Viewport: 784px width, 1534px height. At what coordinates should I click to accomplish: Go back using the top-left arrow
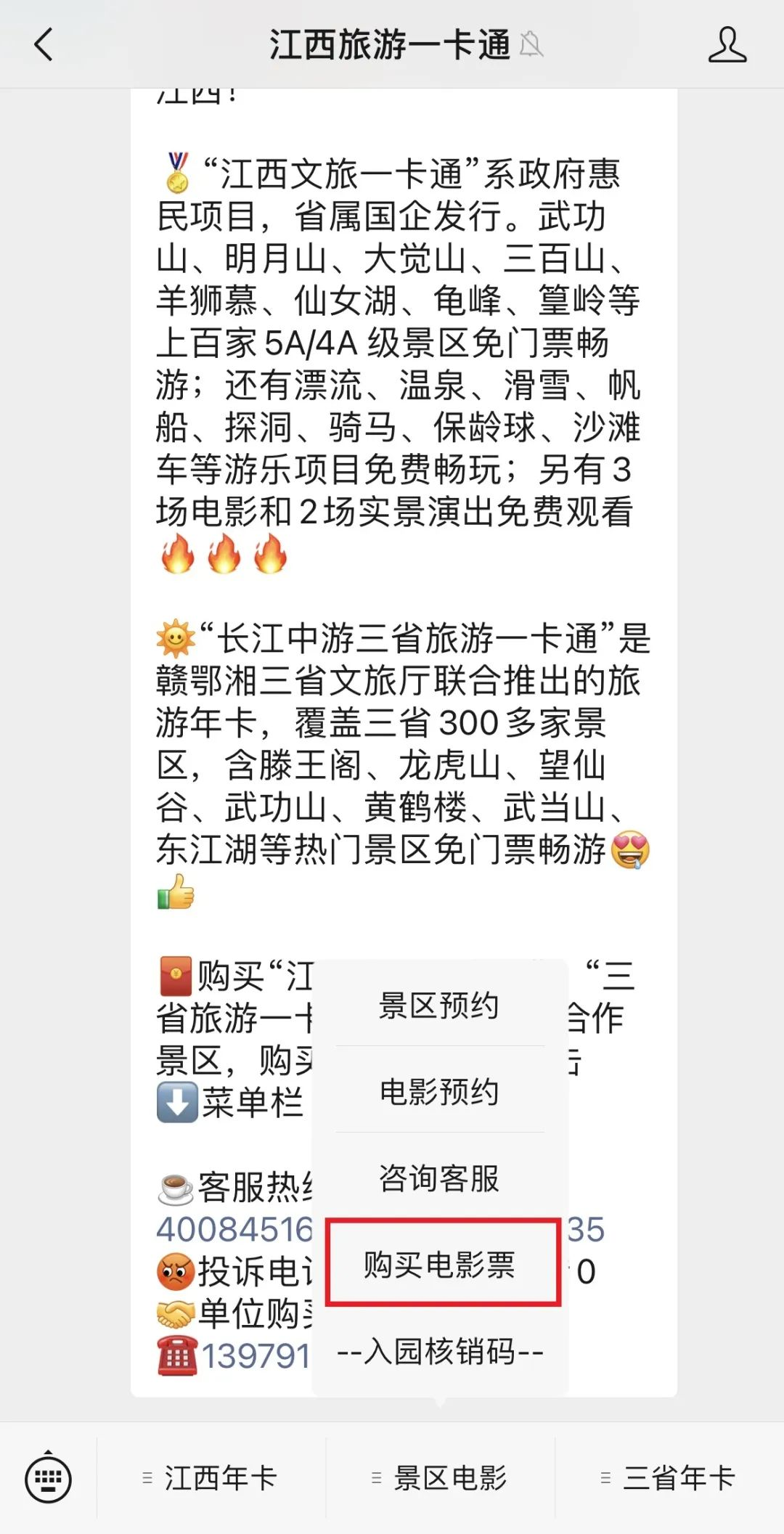(x=44, y=45)
